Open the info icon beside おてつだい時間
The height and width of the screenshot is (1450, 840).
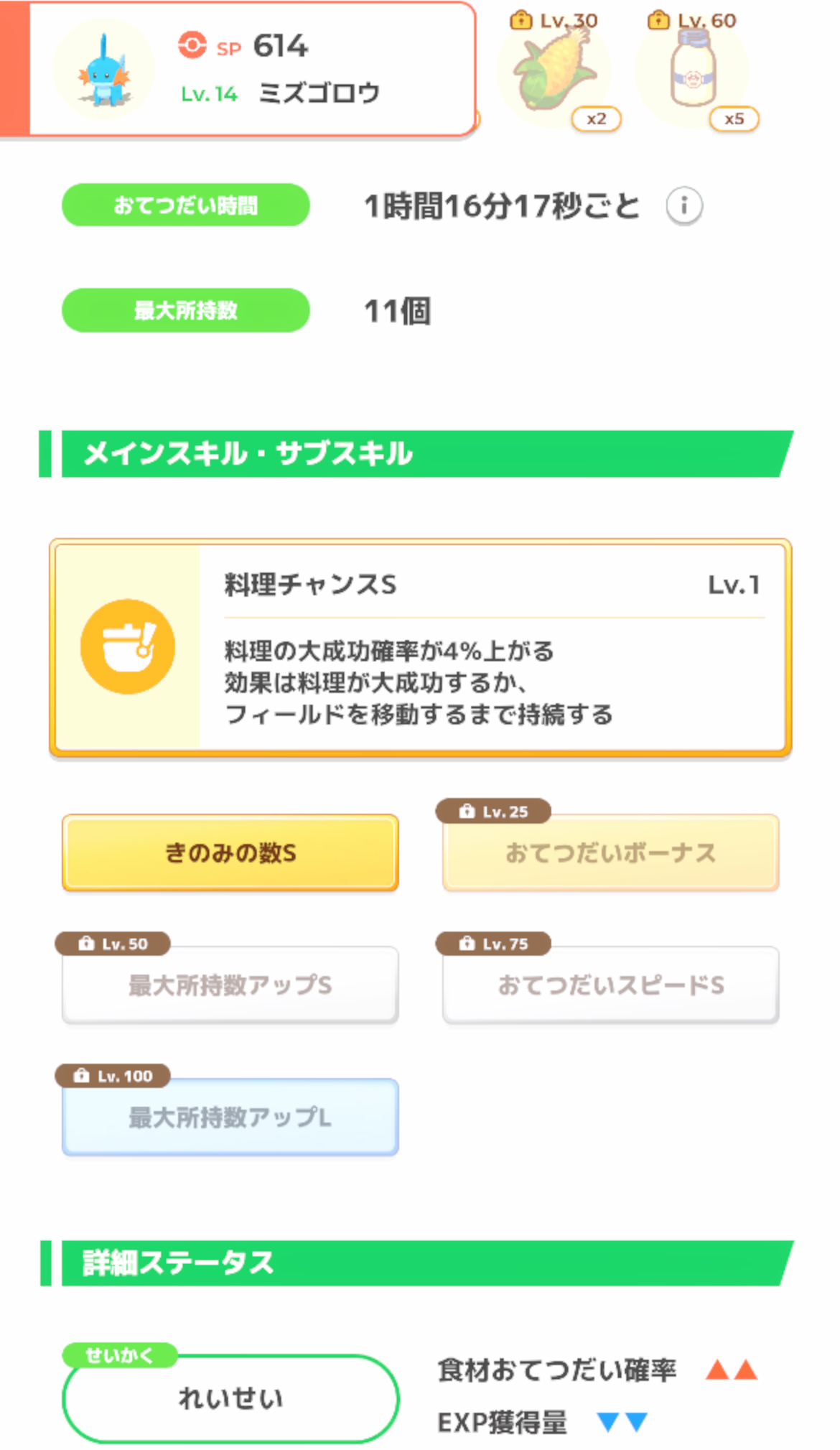tap(683, 206)
